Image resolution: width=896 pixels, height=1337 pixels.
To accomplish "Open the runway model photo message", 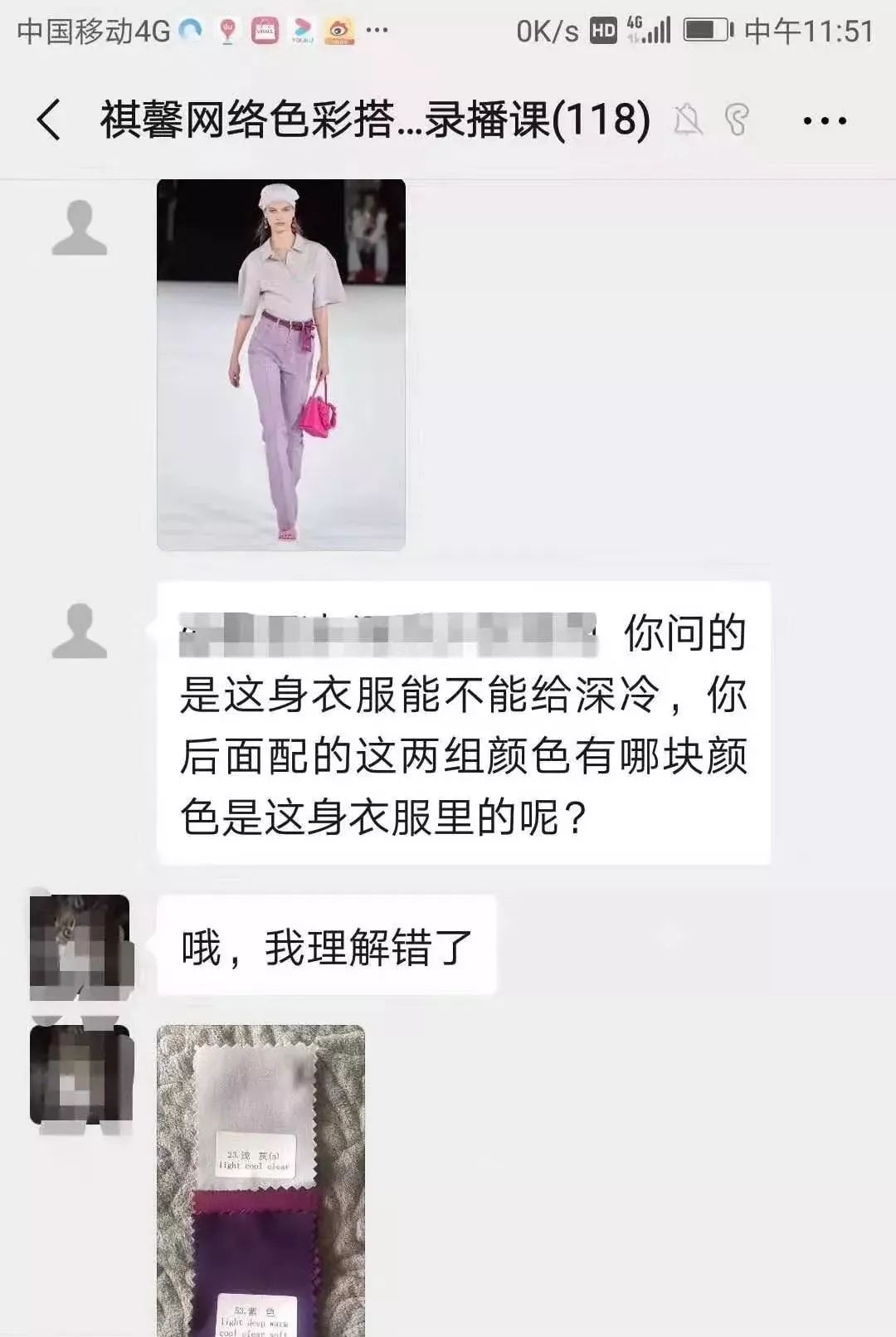I will (x=280, y=364).
